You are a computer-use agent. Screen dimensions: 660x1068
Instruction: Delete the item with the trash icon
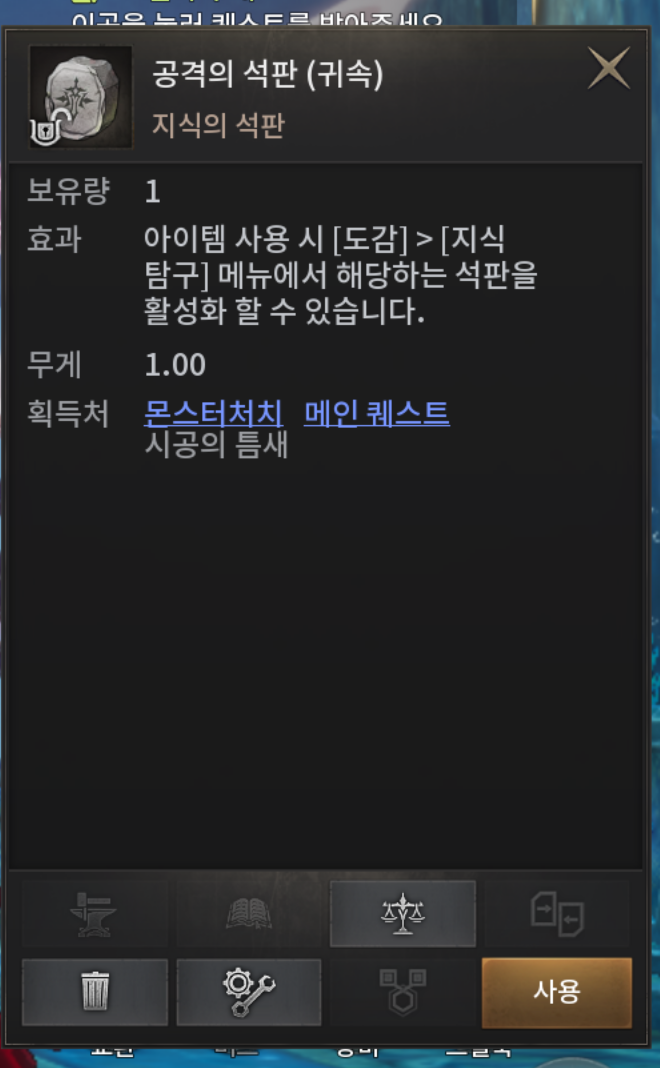point(95,992)
